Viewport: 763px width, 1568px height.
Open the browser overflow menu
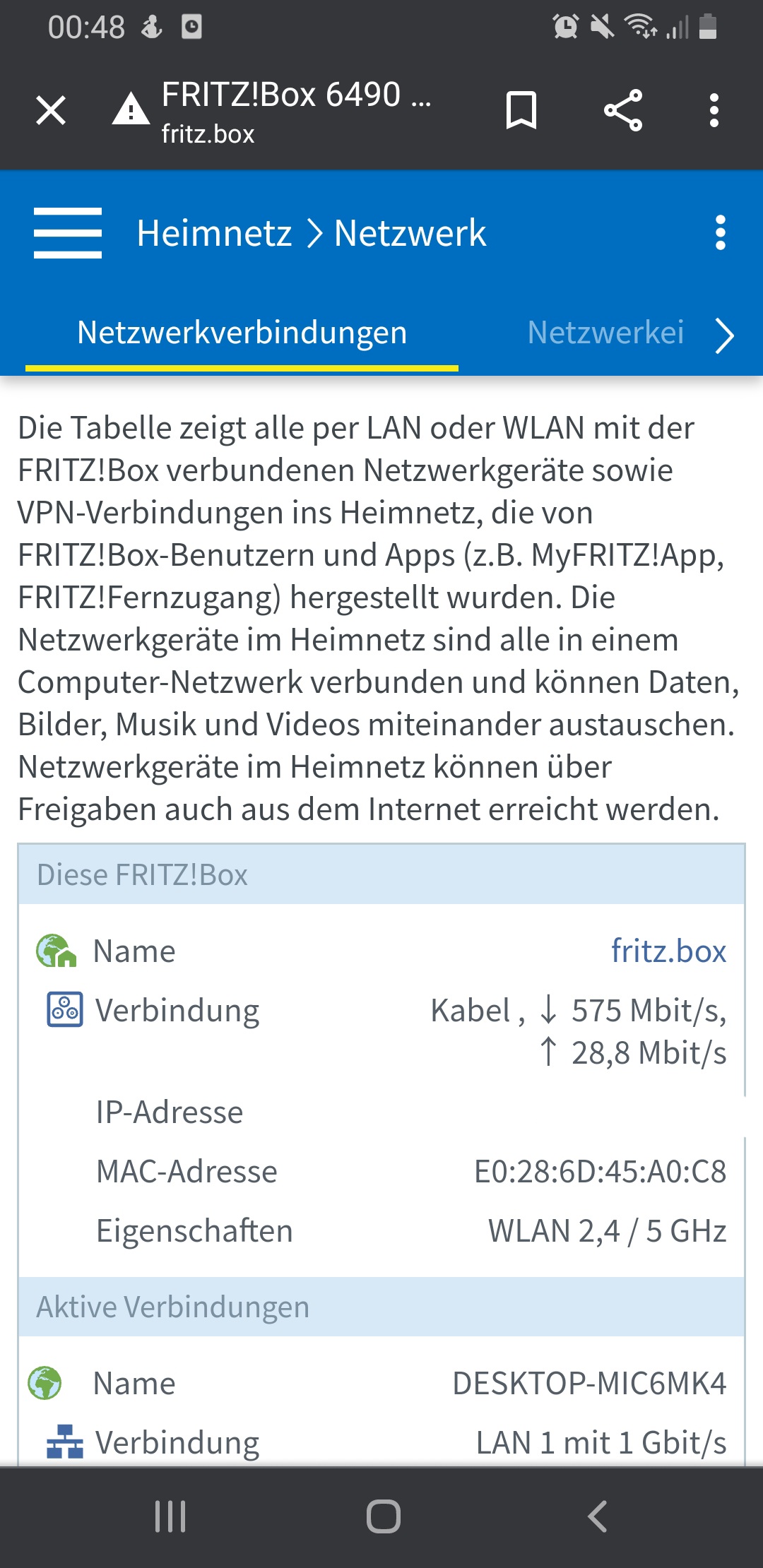pos(714,111)
